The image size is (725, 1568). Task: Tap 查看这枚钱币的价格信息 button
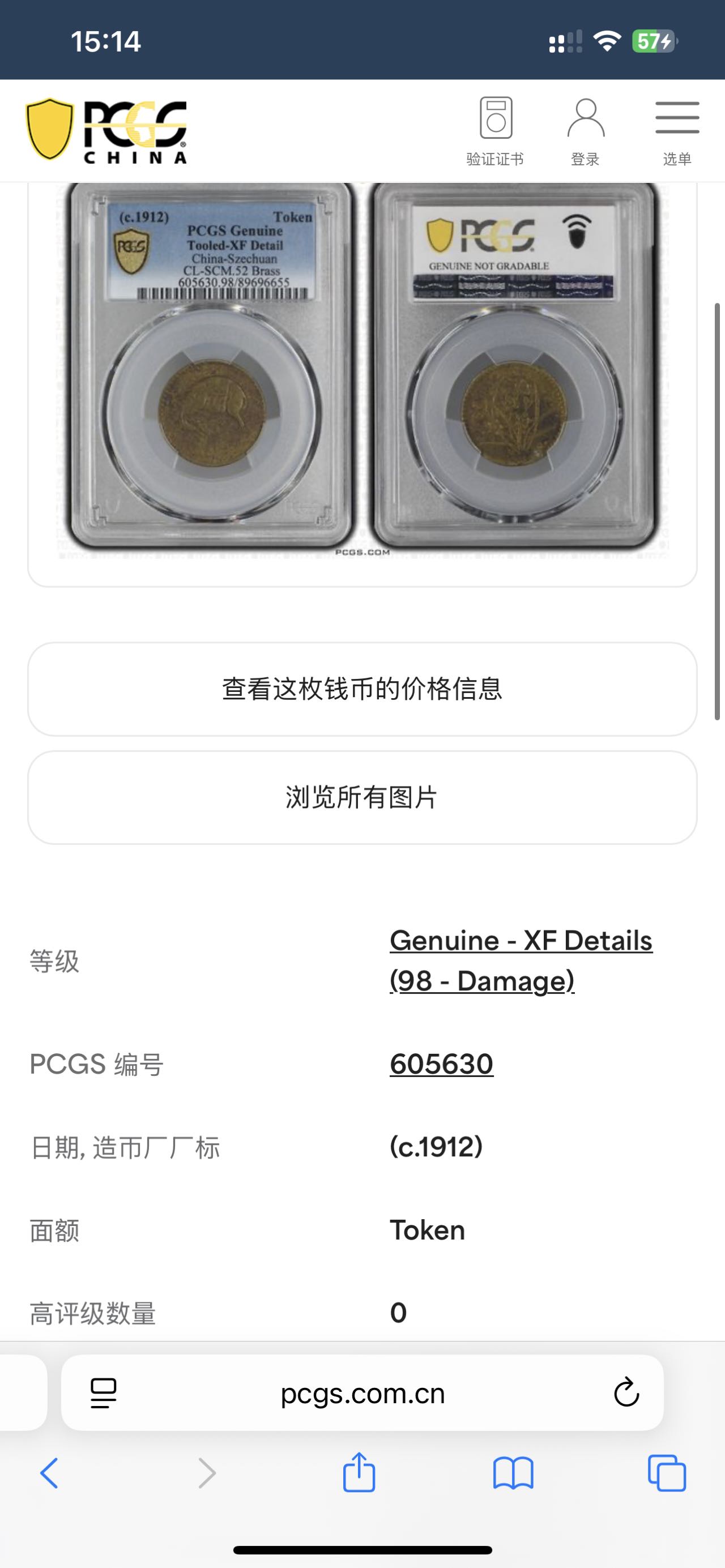(x=362, y=689)
